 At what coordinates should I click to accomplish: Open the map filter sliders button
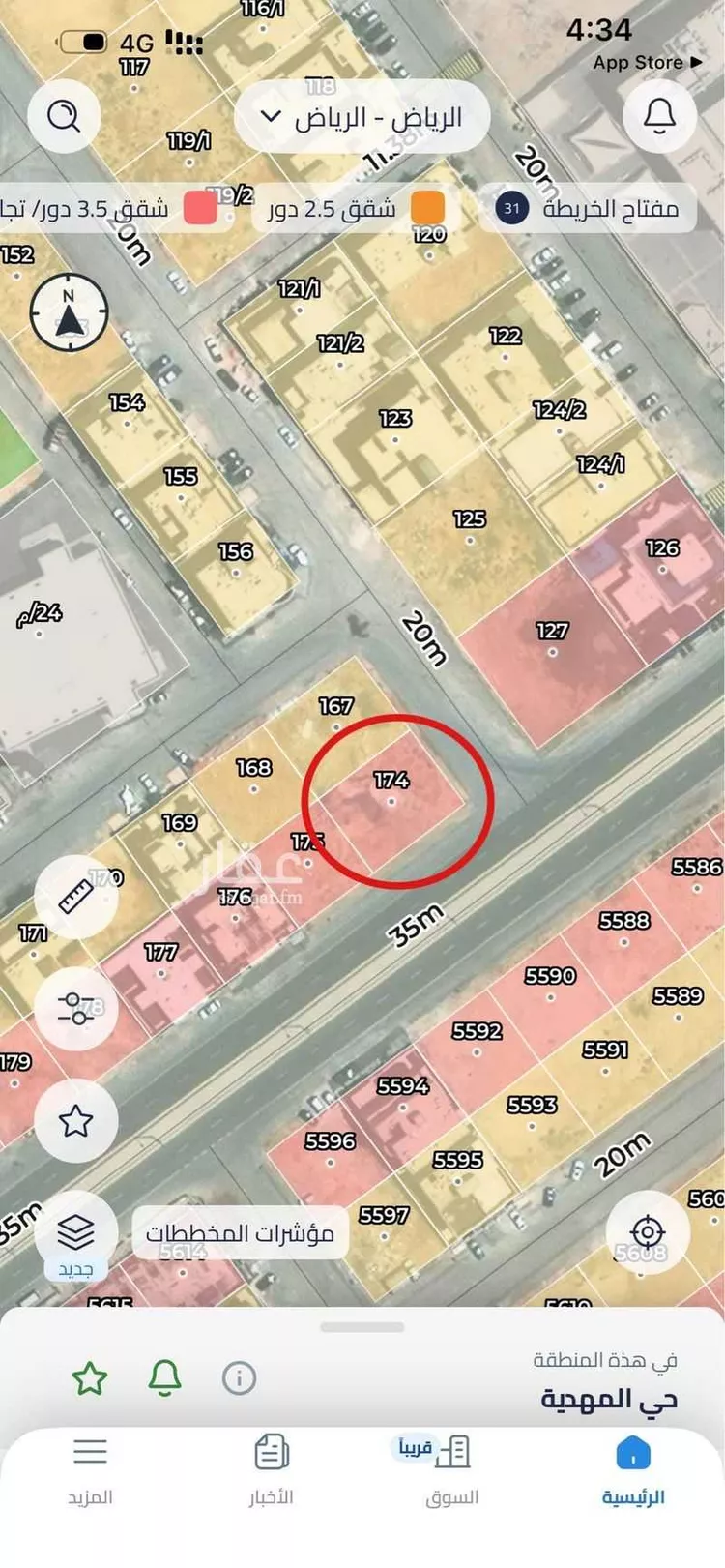pos(75,1009)
